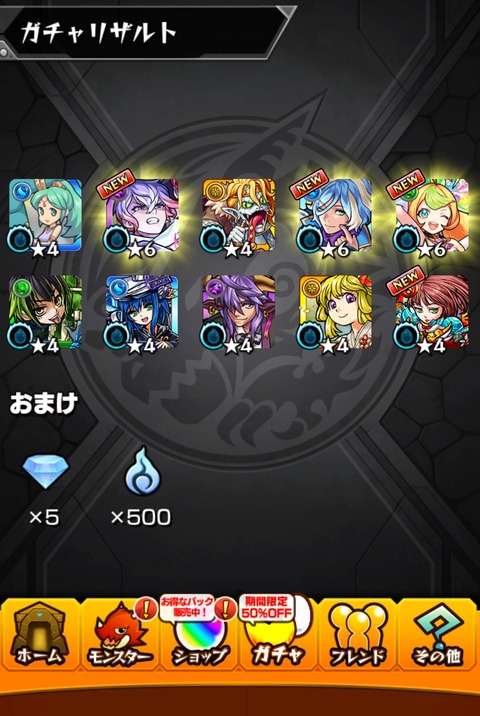
Task: Go to the ホーム tab
Action: pyautogui.click(x=40, y=635)
